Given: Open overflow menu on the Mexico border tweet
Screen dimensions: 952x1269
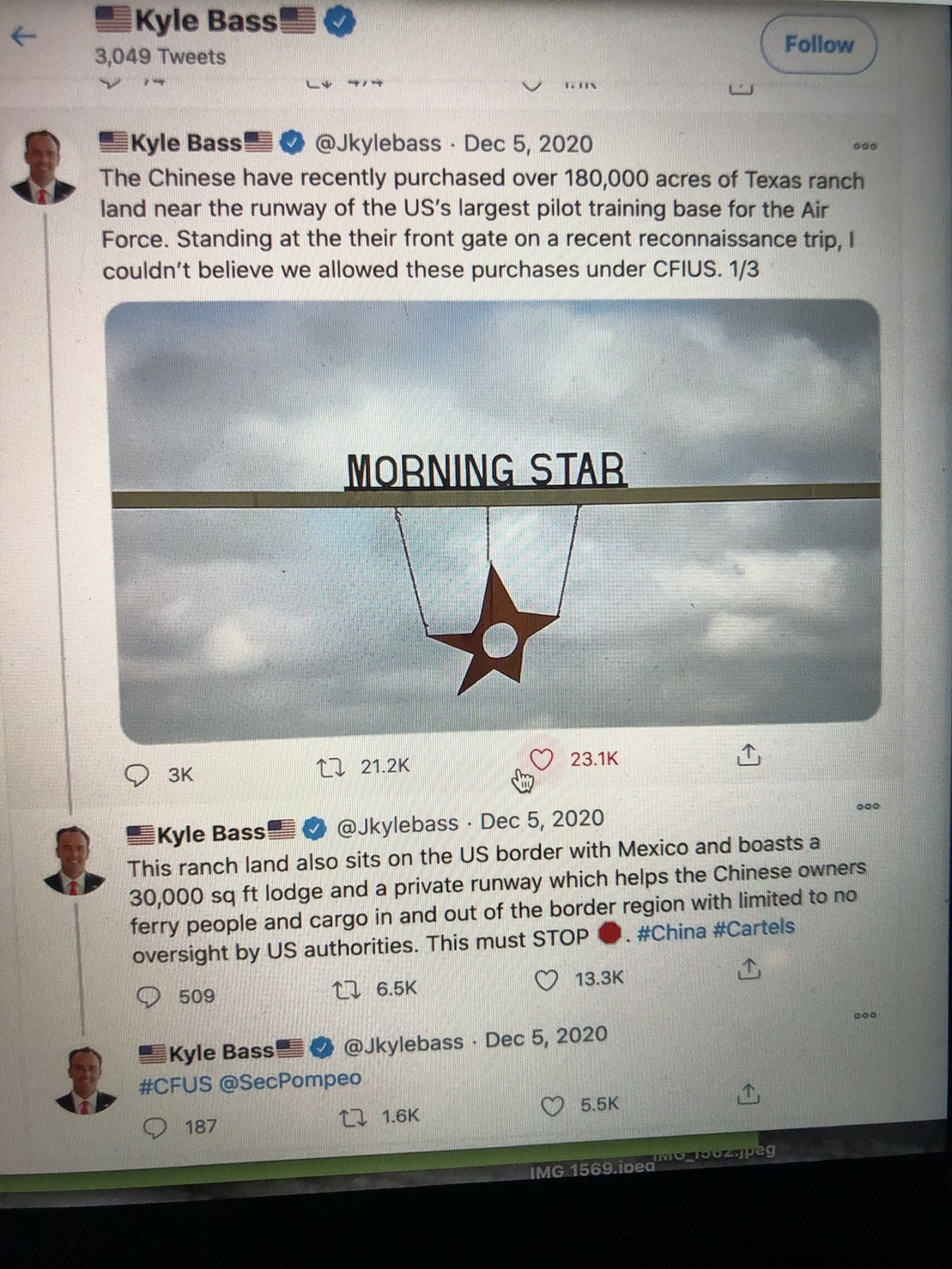Looking at the screenshot, I should tap(868, 806).
